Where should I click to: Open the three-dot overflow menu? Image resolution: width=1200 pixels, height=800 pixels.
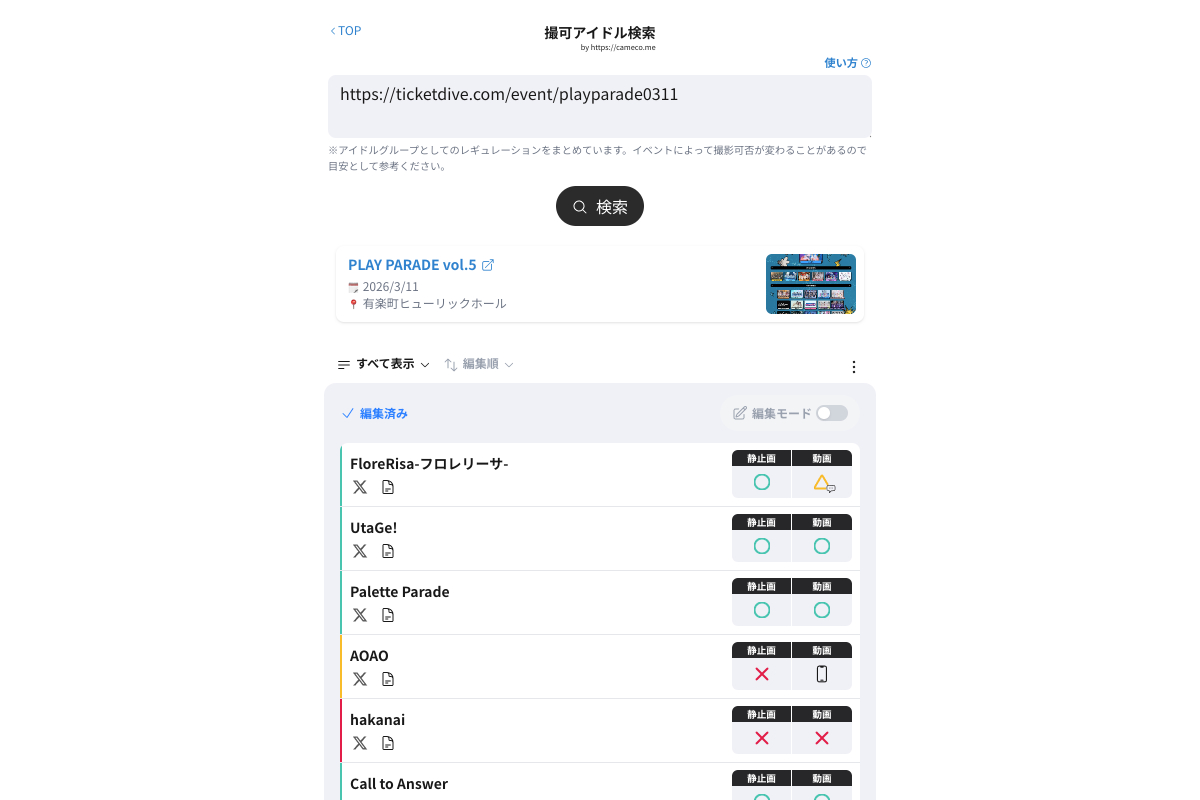point(854,367)
